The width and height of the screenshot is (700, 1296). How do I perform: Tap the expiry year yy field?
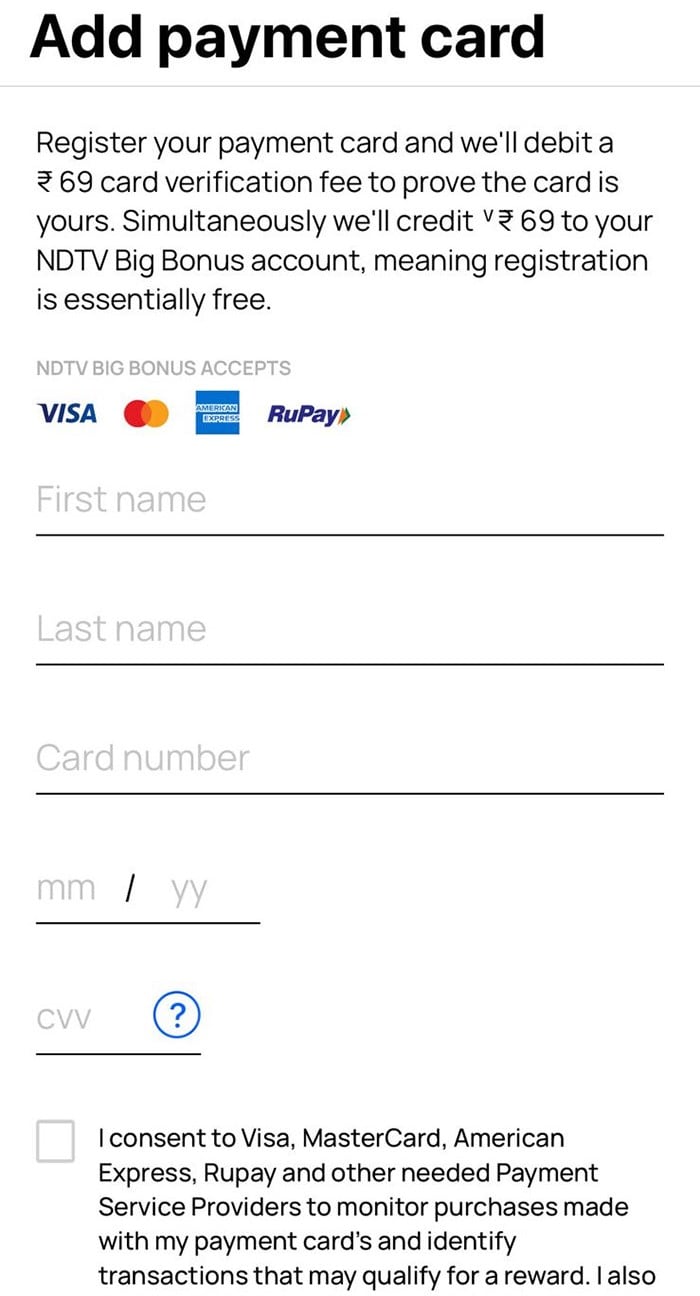click(x=190, y=888)
